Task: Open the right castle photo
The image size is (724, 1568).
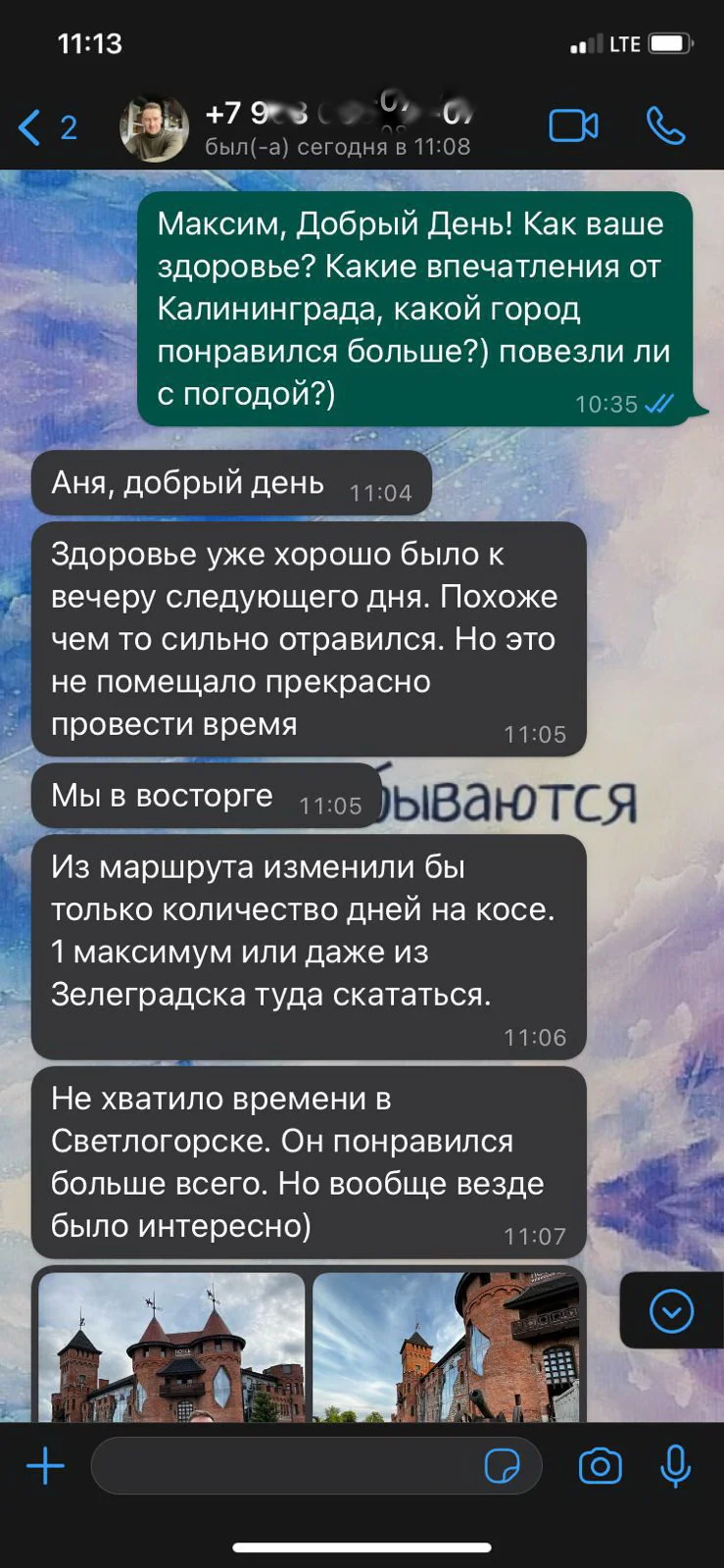Action: (x=446, y=1347)
